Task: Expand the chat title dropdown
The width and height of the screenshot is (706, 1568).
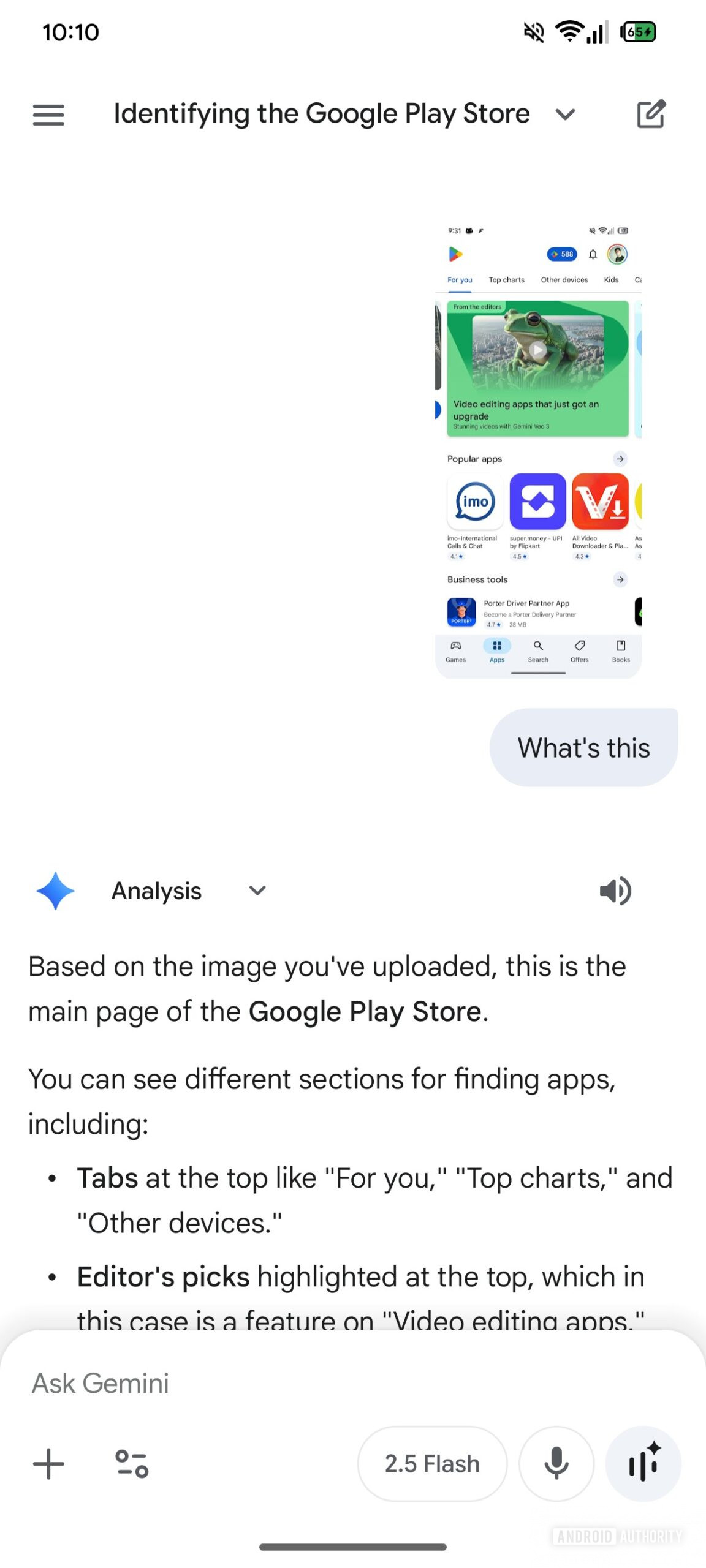Action: (564, 115)
